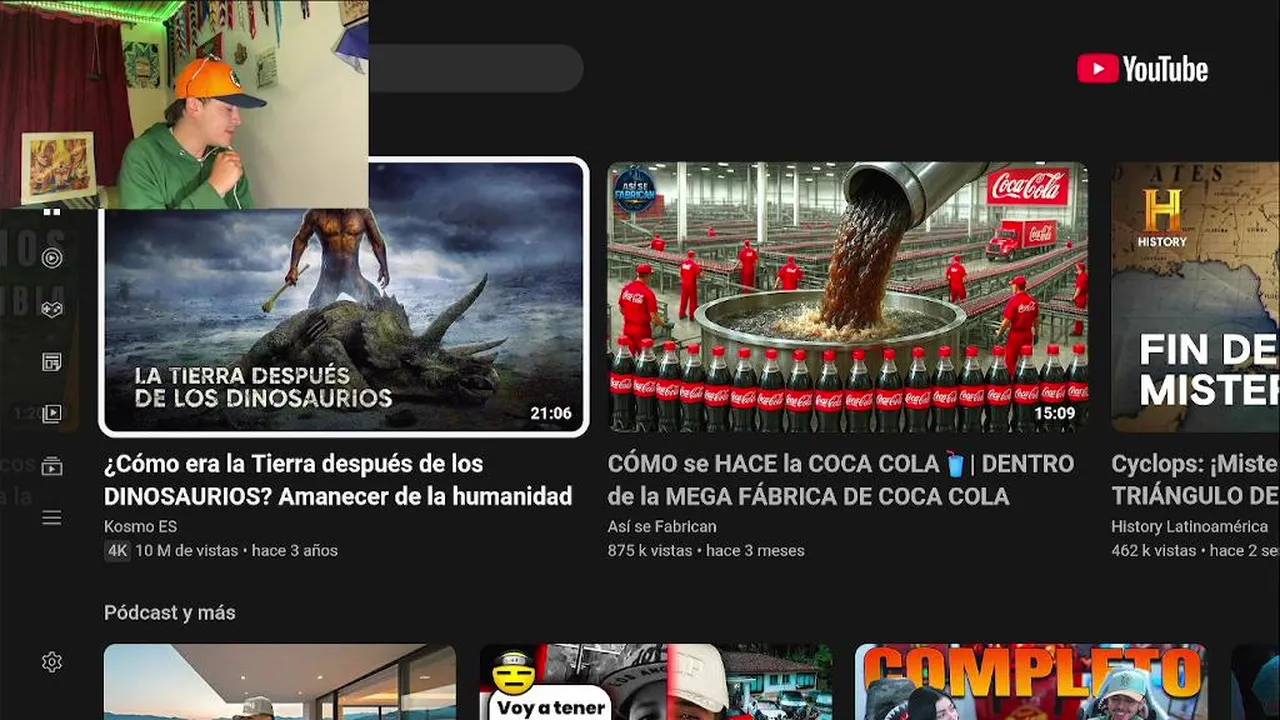1280x720 pixels.
Task: Open the music icon in sidebar
Action: pyautogui.click(x=52, y=258)
